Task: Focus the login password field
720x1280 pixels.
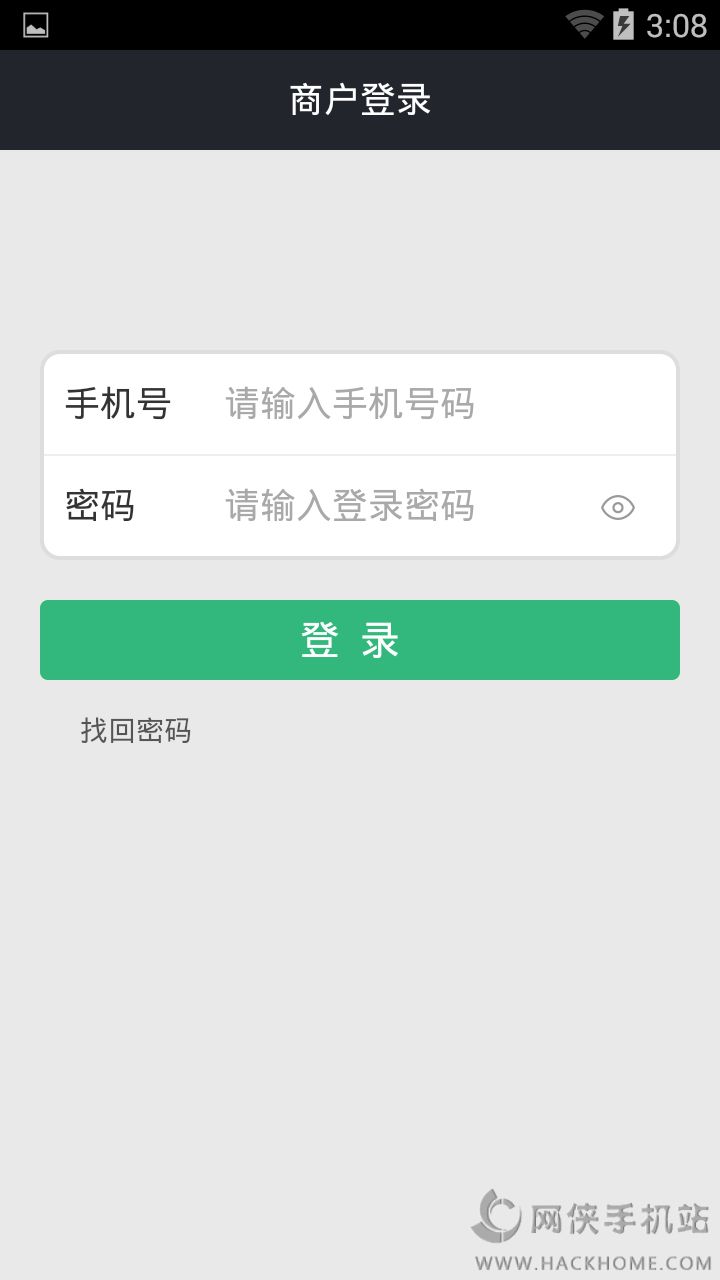Action: point(390,506)
